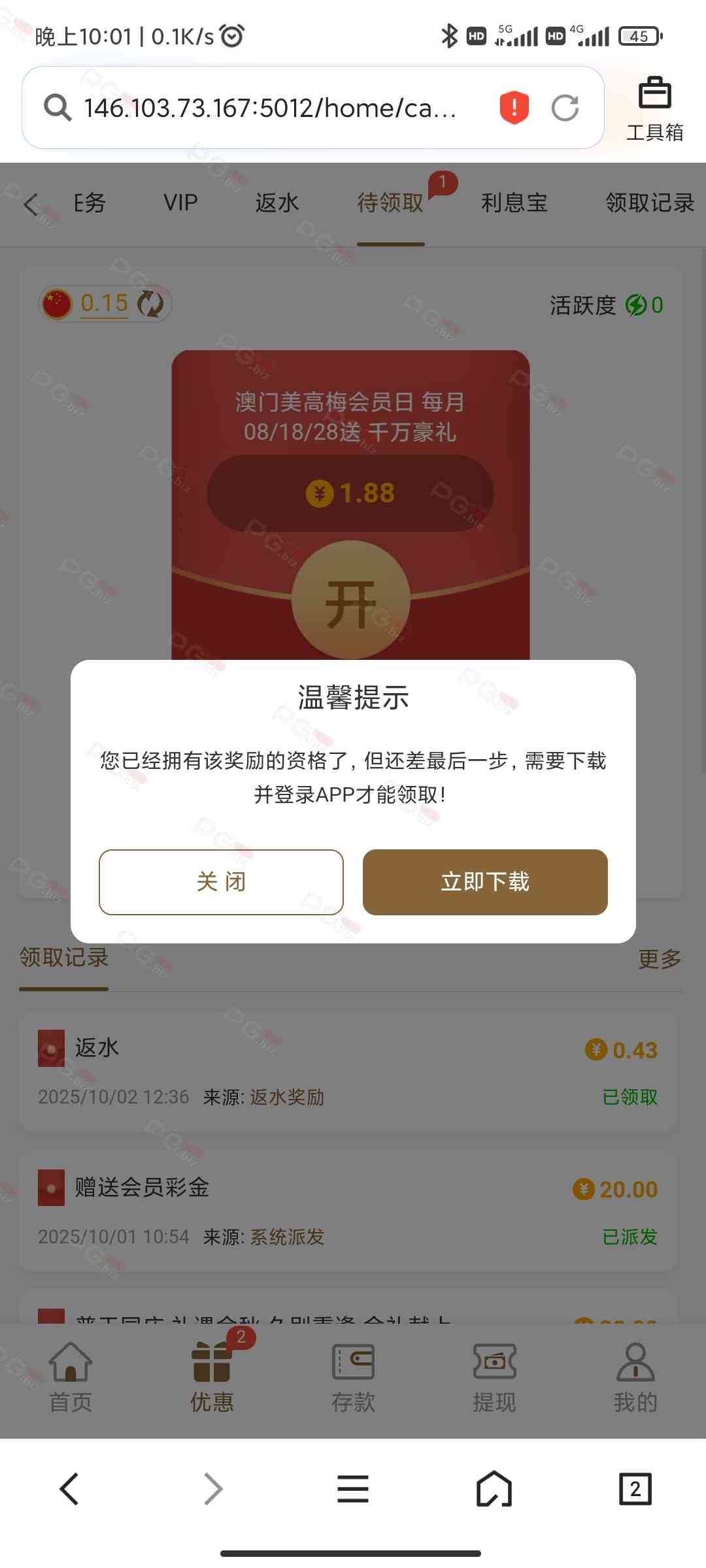Reload the current page
This screenshot has width=706, height=1568.
[x=565, y=108]
